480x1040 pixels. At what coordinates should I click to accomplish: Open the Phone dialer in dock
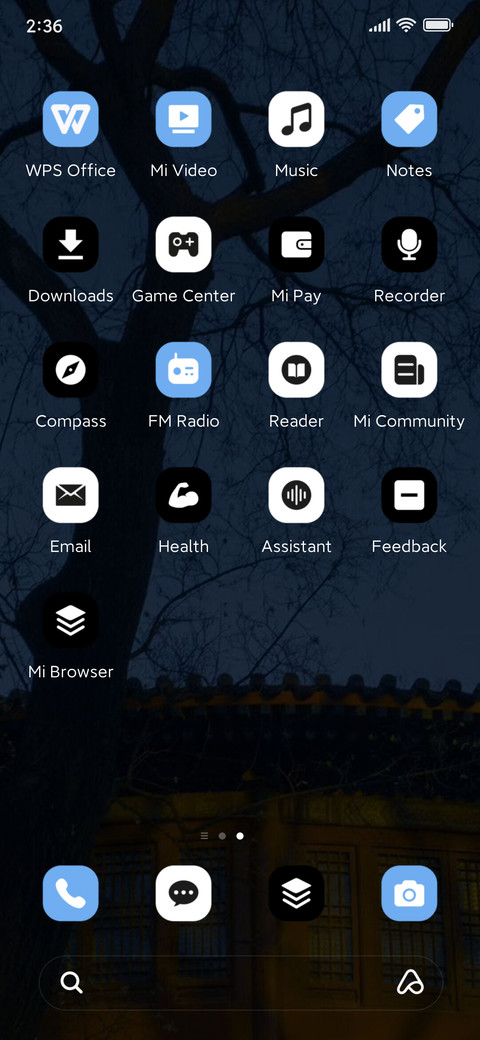point(71,893)
